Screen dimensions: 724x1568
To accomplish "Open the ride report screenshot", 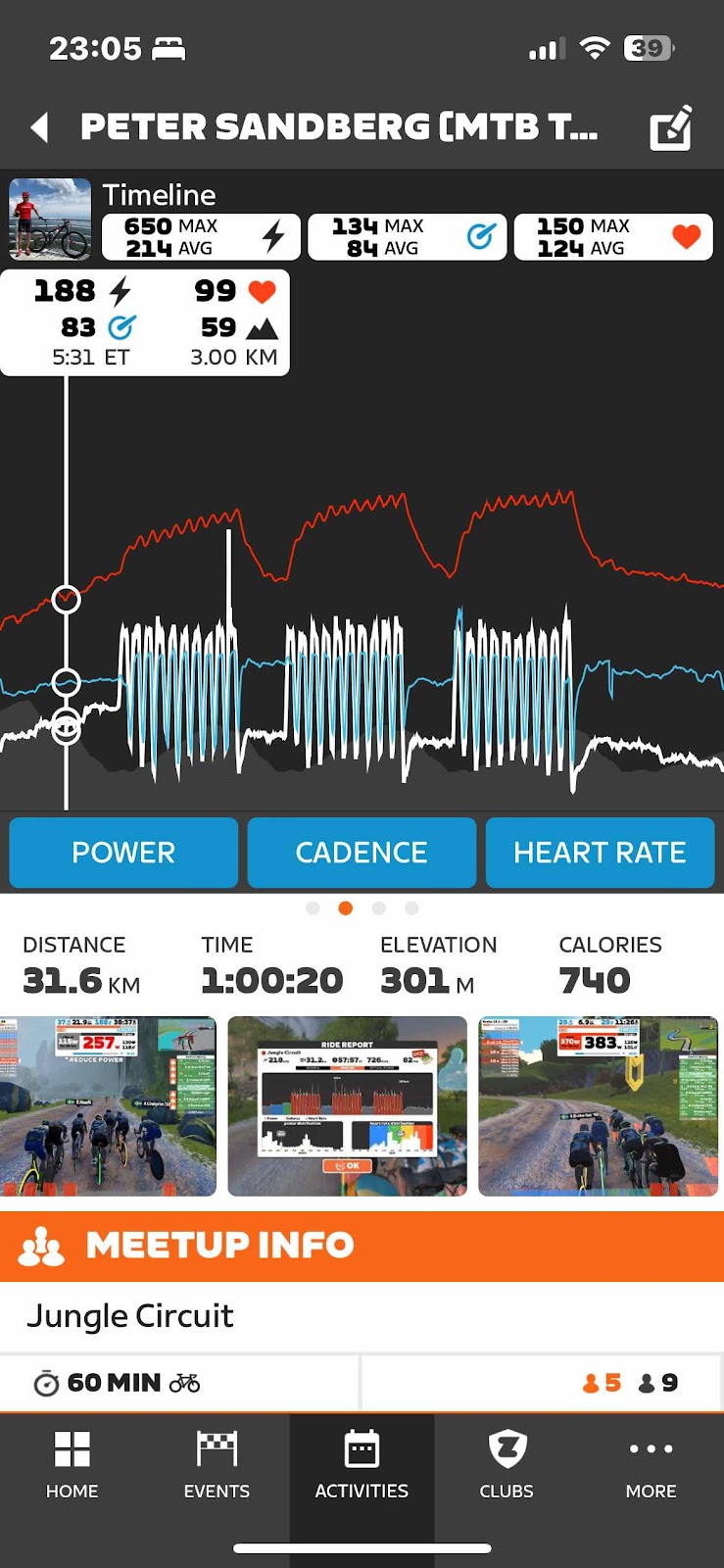I will point(348,1106).
